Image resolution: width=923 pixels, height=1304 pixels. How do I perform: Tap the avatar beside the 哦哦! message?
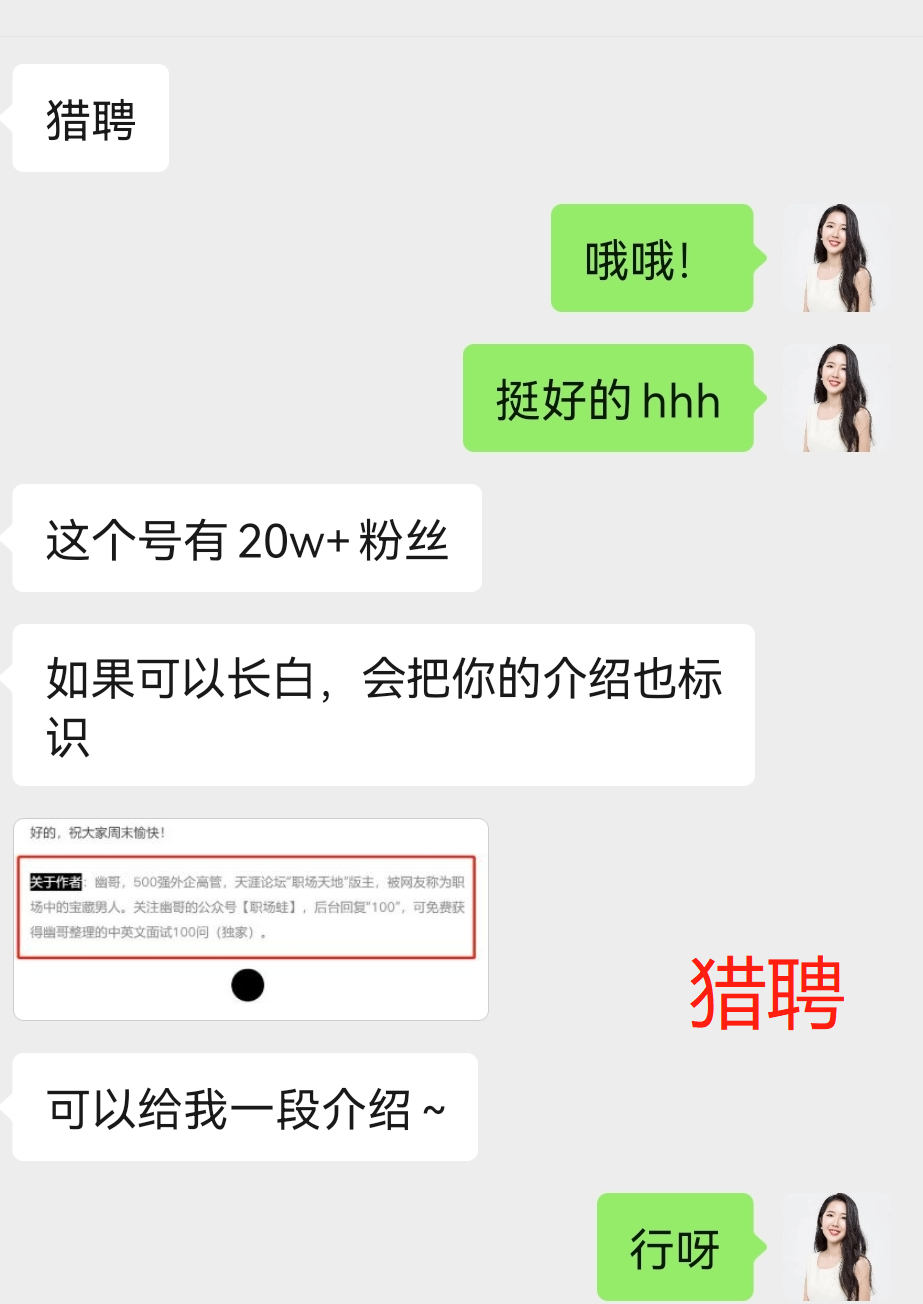click(836, 258)
